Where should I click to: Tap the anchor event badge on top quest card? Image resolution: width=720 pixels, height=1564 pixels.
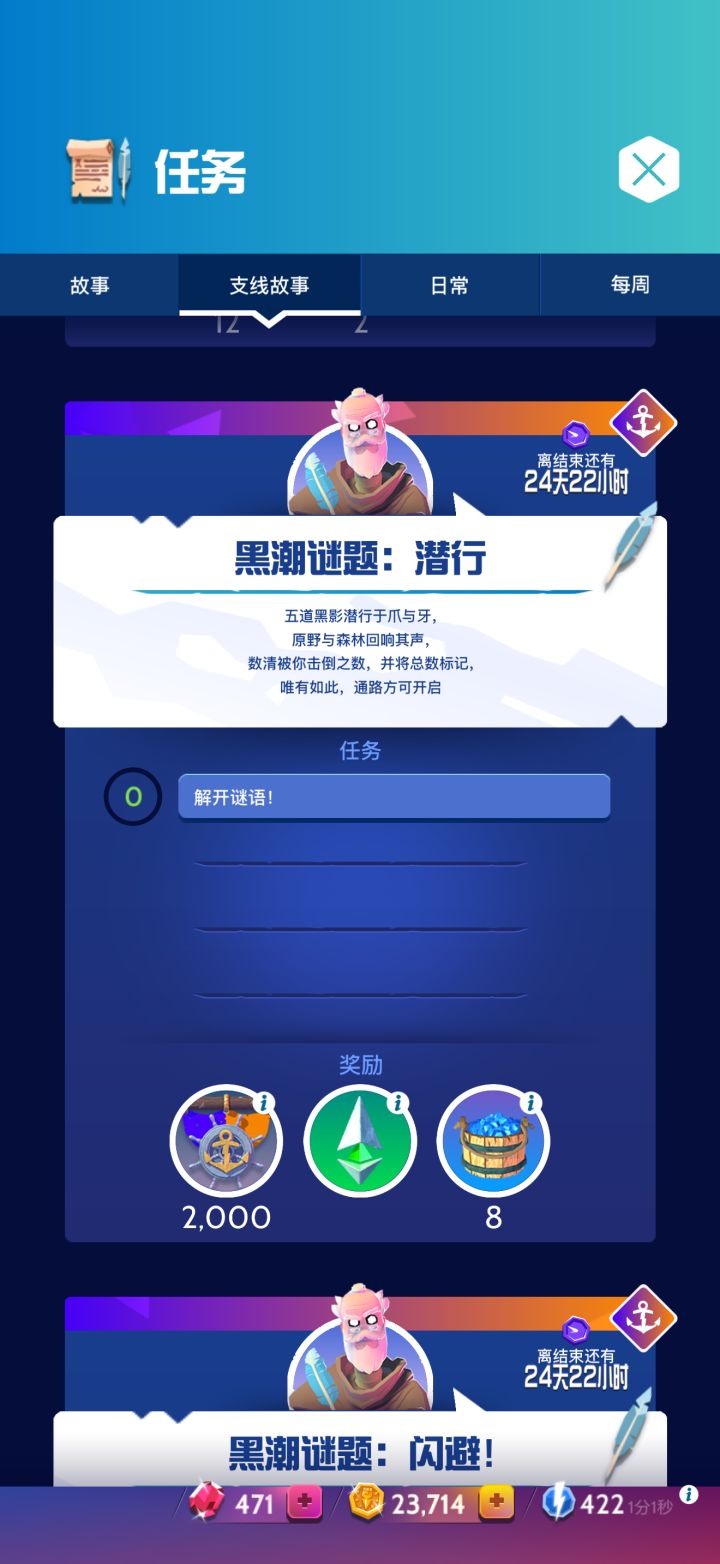(x=641, y=423)
